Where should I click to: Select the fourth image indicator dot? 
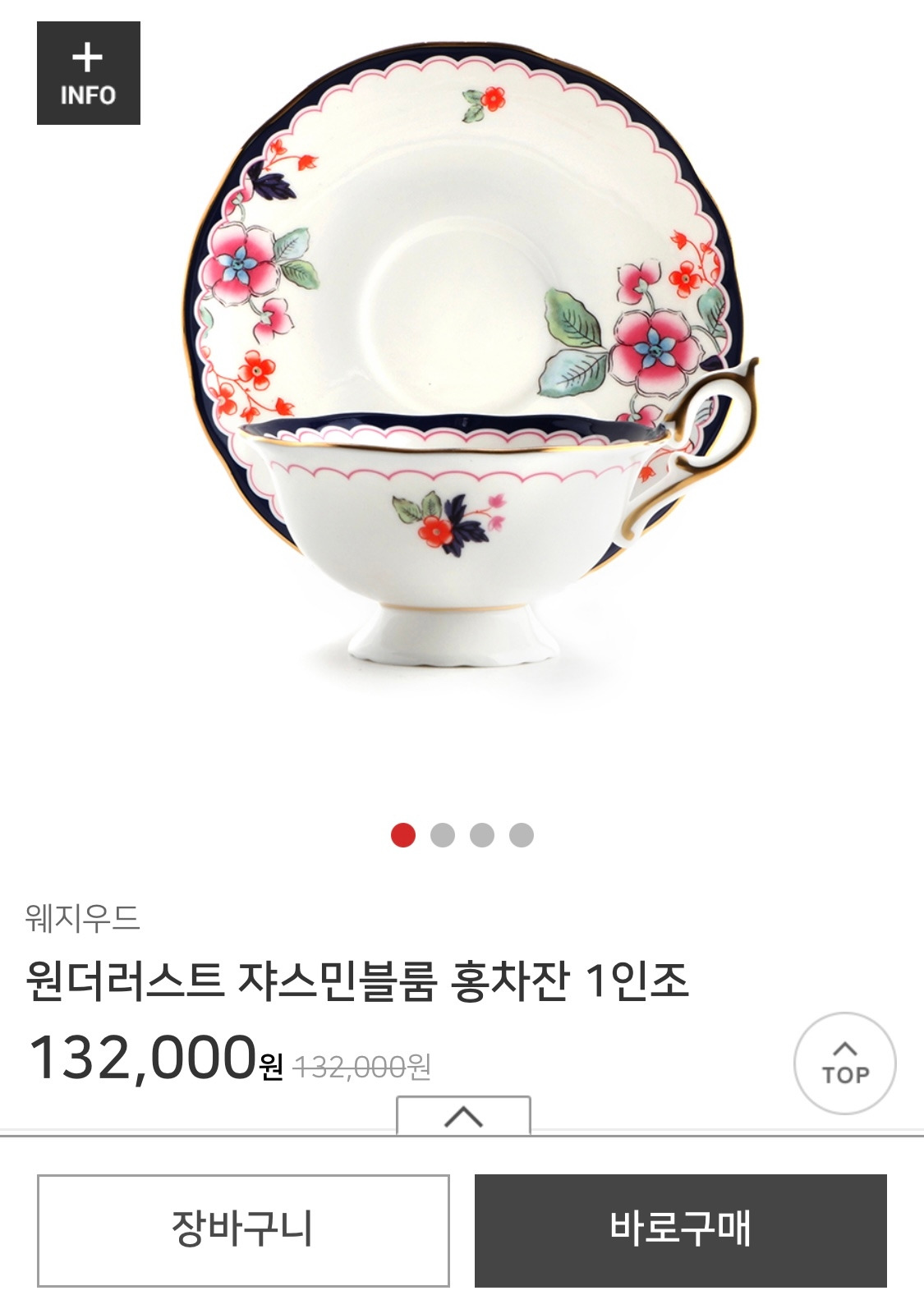point(522,835)
